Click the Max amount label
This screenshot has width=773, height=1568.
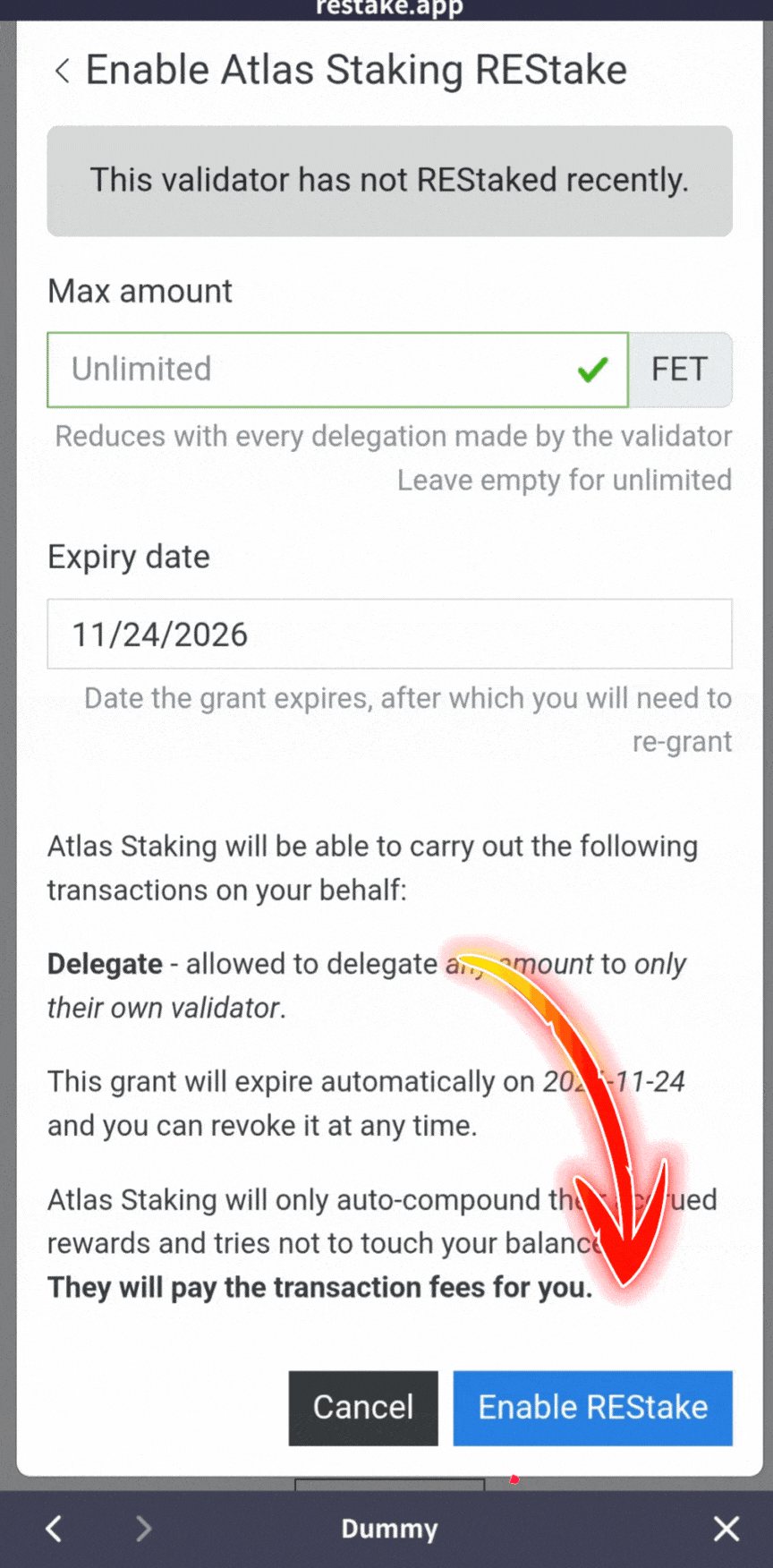point(140,291)
